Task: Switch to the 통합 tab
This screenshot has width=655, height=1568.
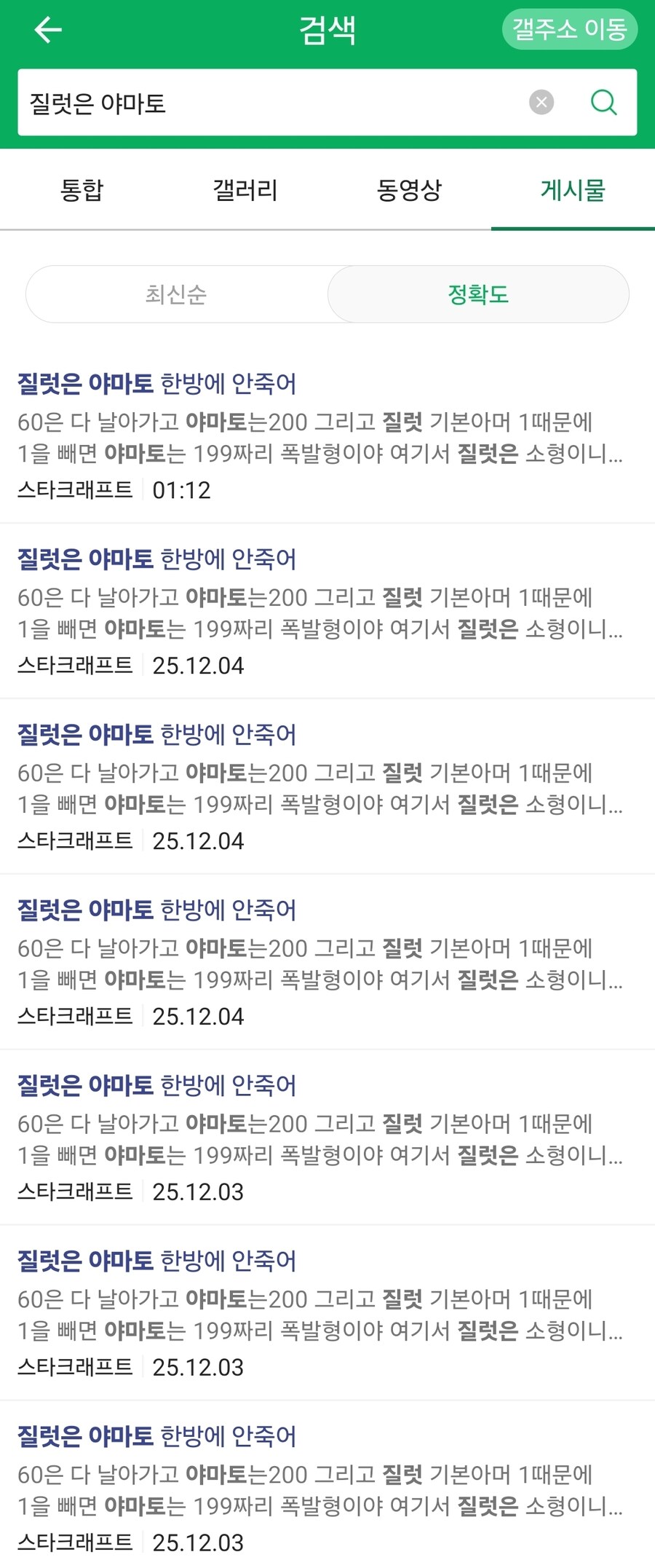Action: 83,189
